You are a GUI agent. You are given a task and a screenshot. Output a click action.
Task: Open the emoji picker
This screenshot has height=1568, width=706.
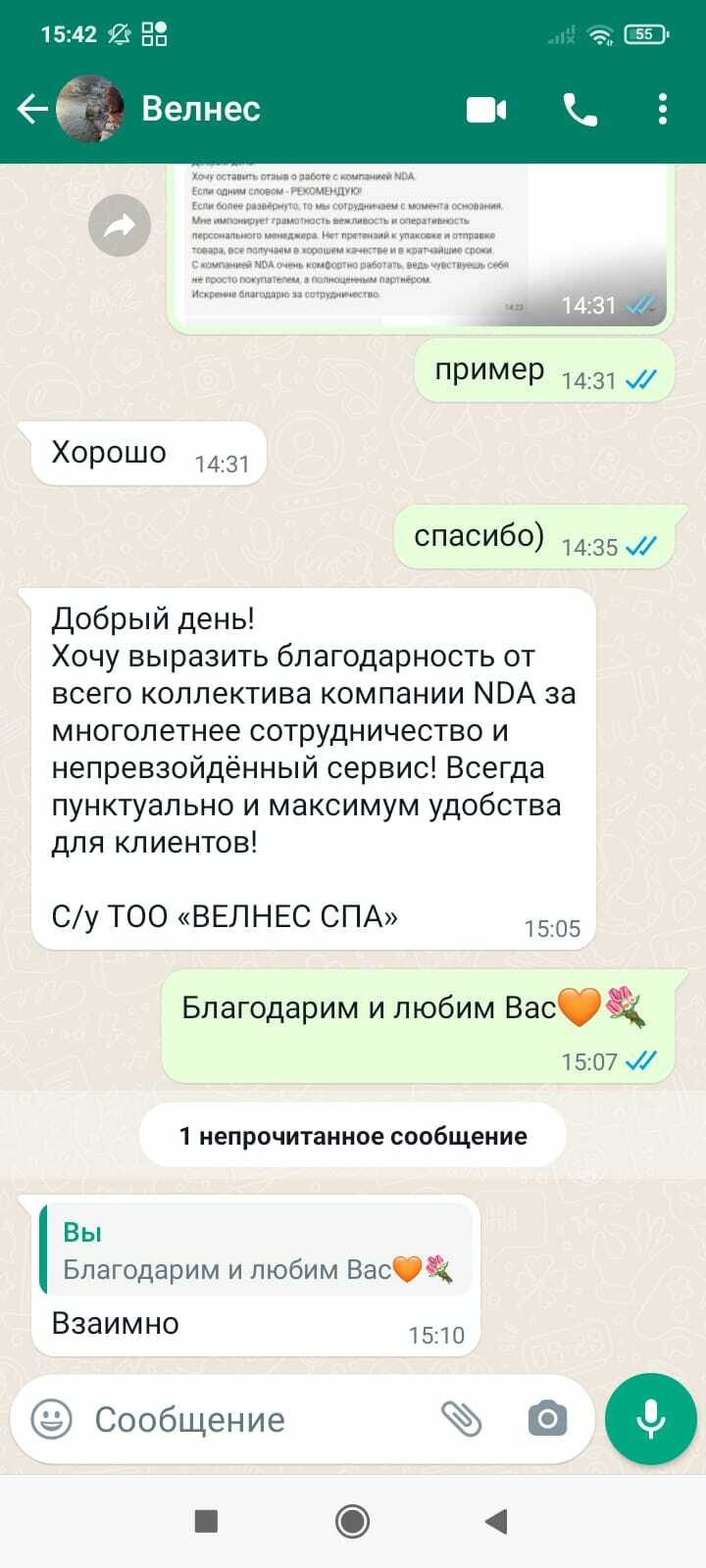(x=52, y=1418)
